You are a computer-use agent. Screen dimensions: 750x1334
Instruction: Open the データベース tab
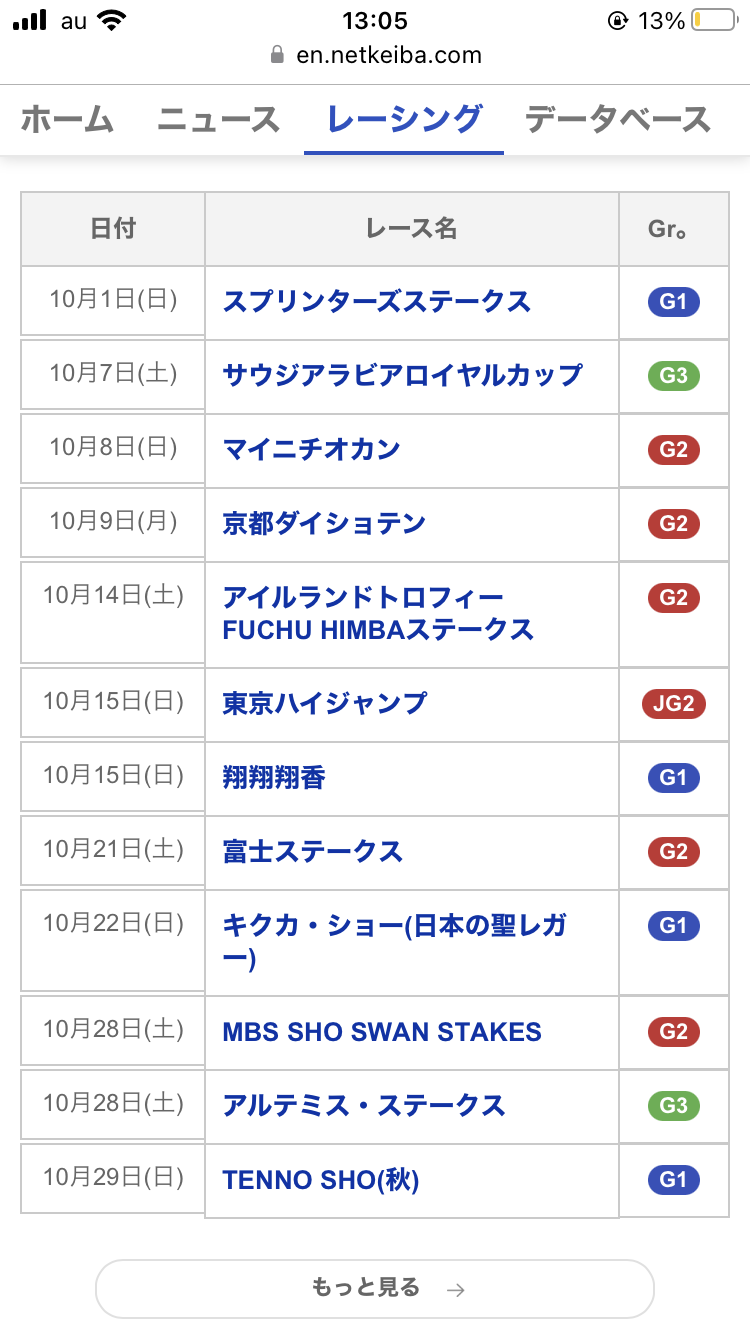(x=617, y=120)
